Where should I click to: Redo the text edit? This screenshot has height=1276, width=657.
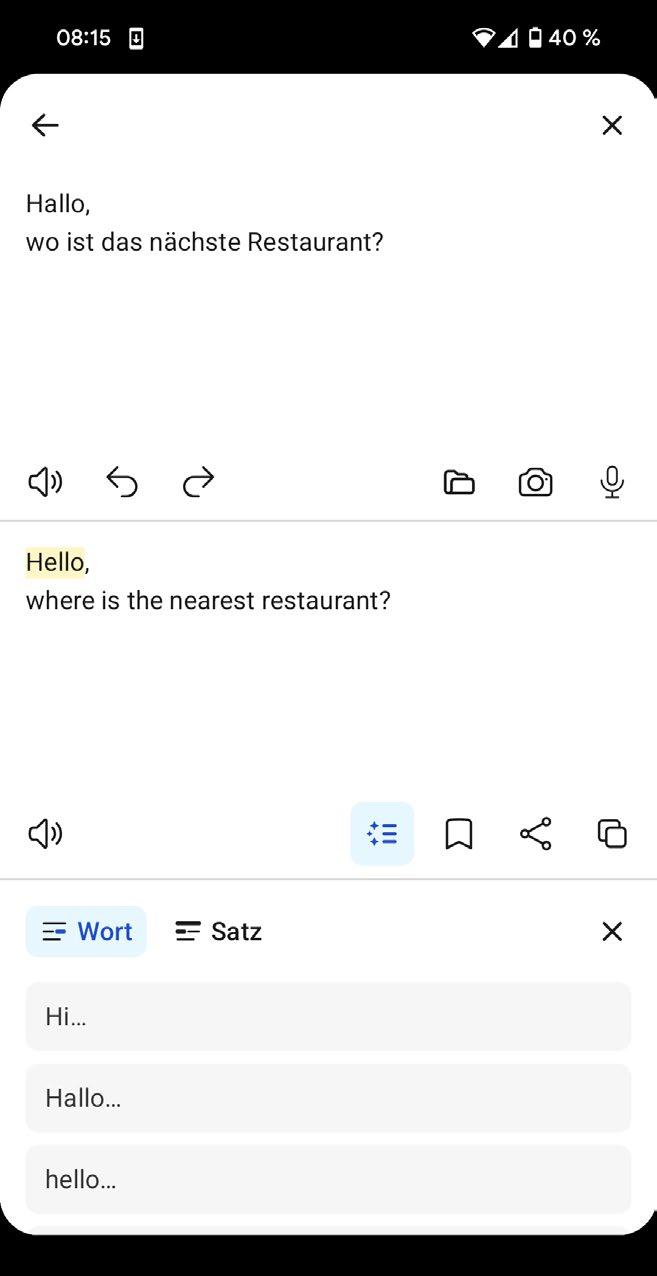point(198,482)
